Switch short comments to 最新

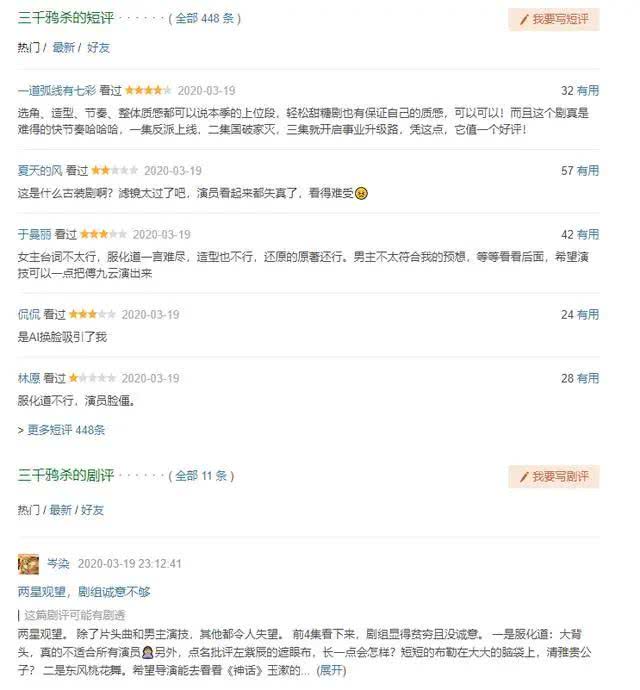click(x=63, y=48)
